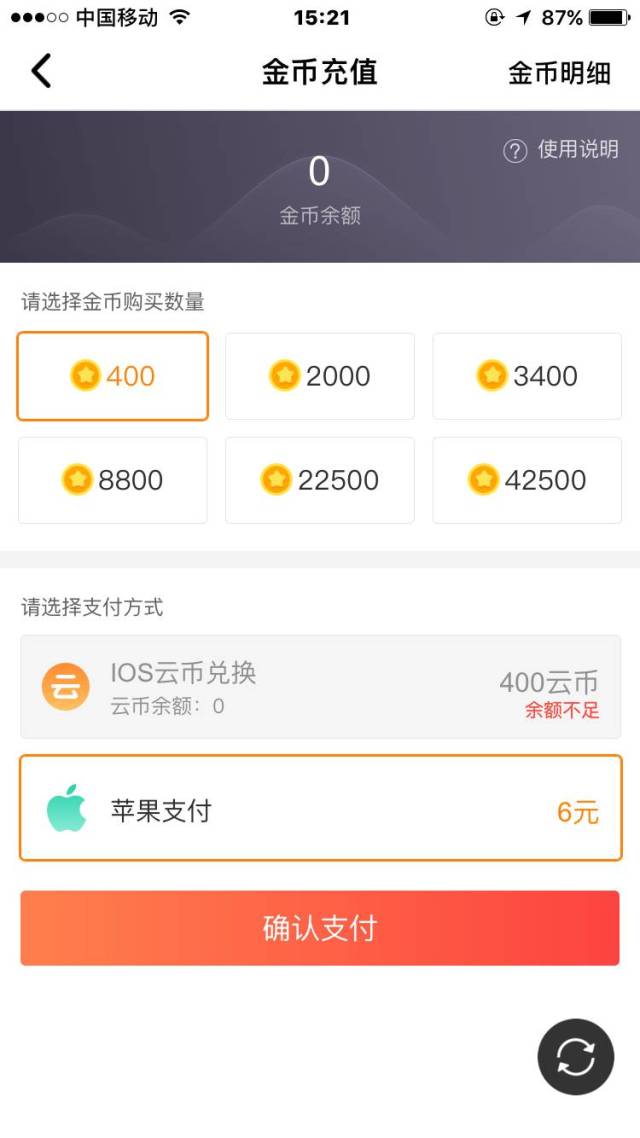Image resolution: width=640 pixels, height=1138 pixels.
Task: Open 使用说明 usage instructions
Action: pos(561,150)
